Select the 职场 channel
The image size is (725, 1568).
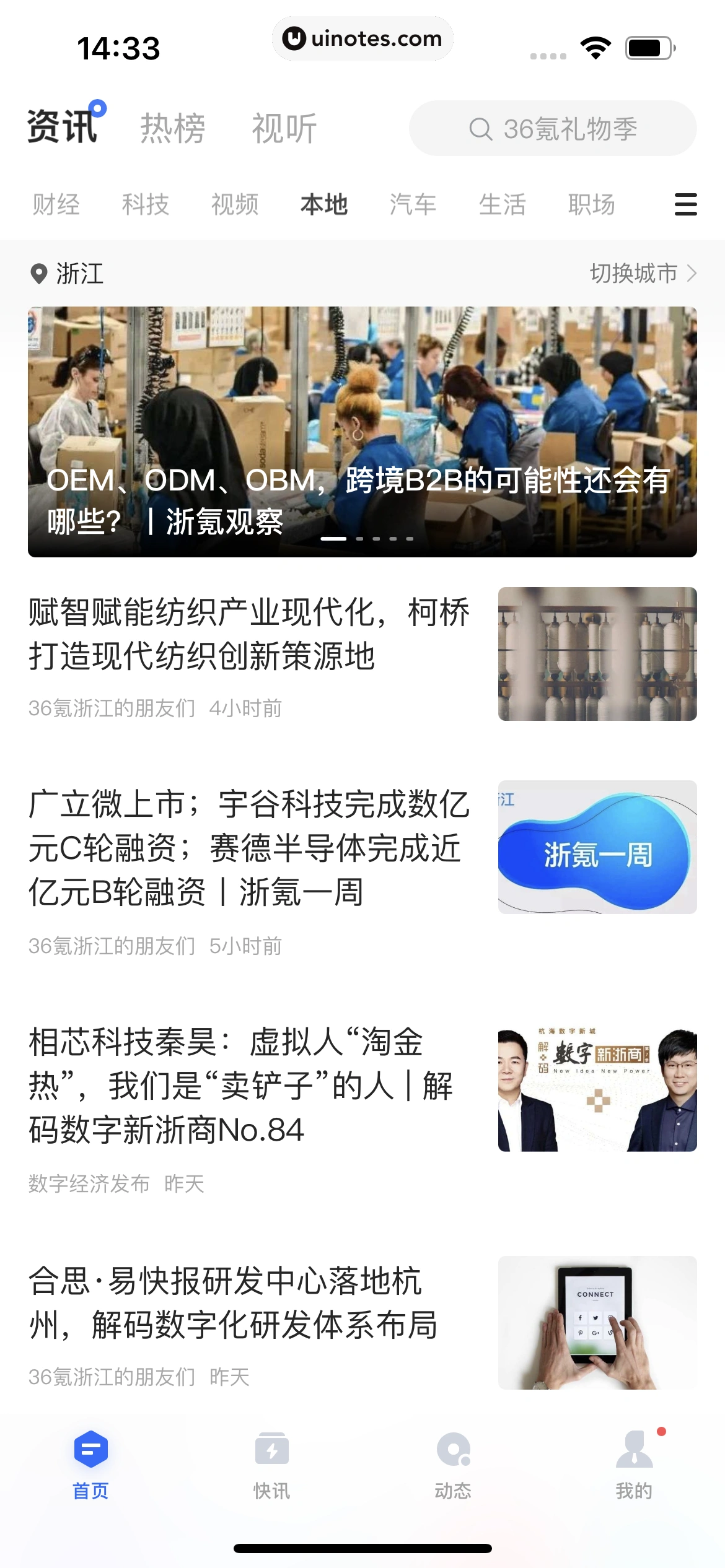point(592,204)
